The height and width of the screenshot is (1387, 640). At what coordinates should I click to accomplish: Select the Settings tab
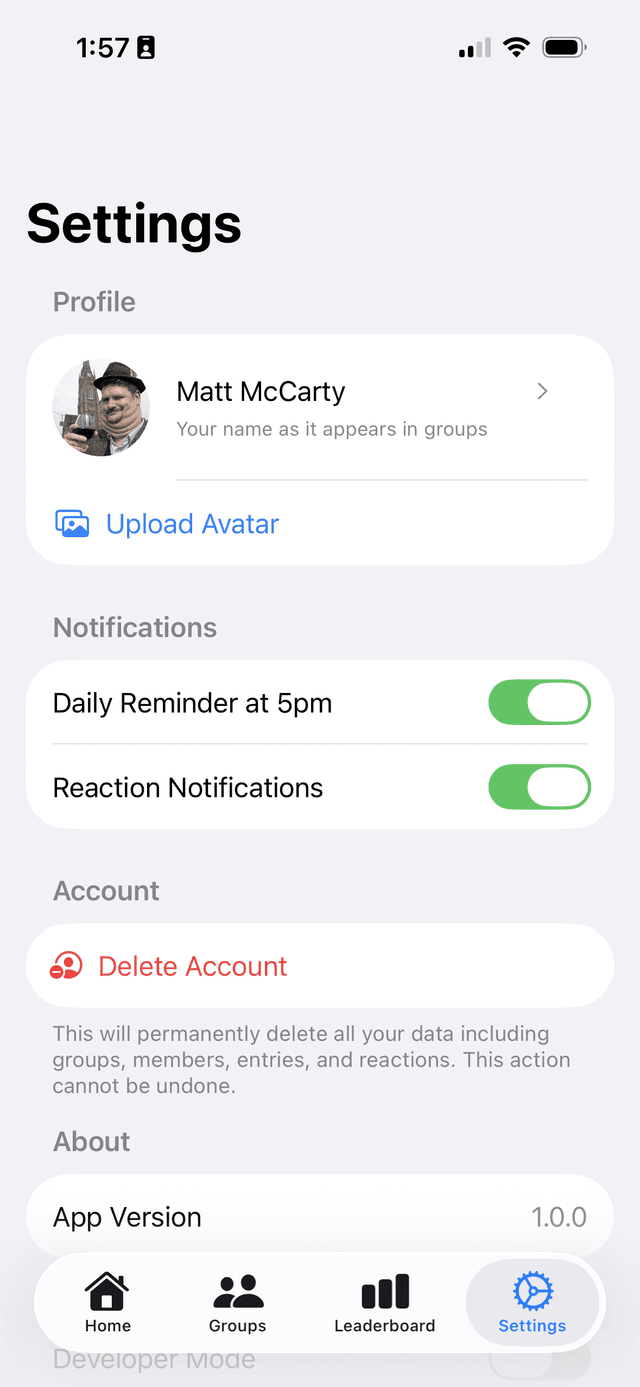pyautogui.click(x=532, y=1303)
